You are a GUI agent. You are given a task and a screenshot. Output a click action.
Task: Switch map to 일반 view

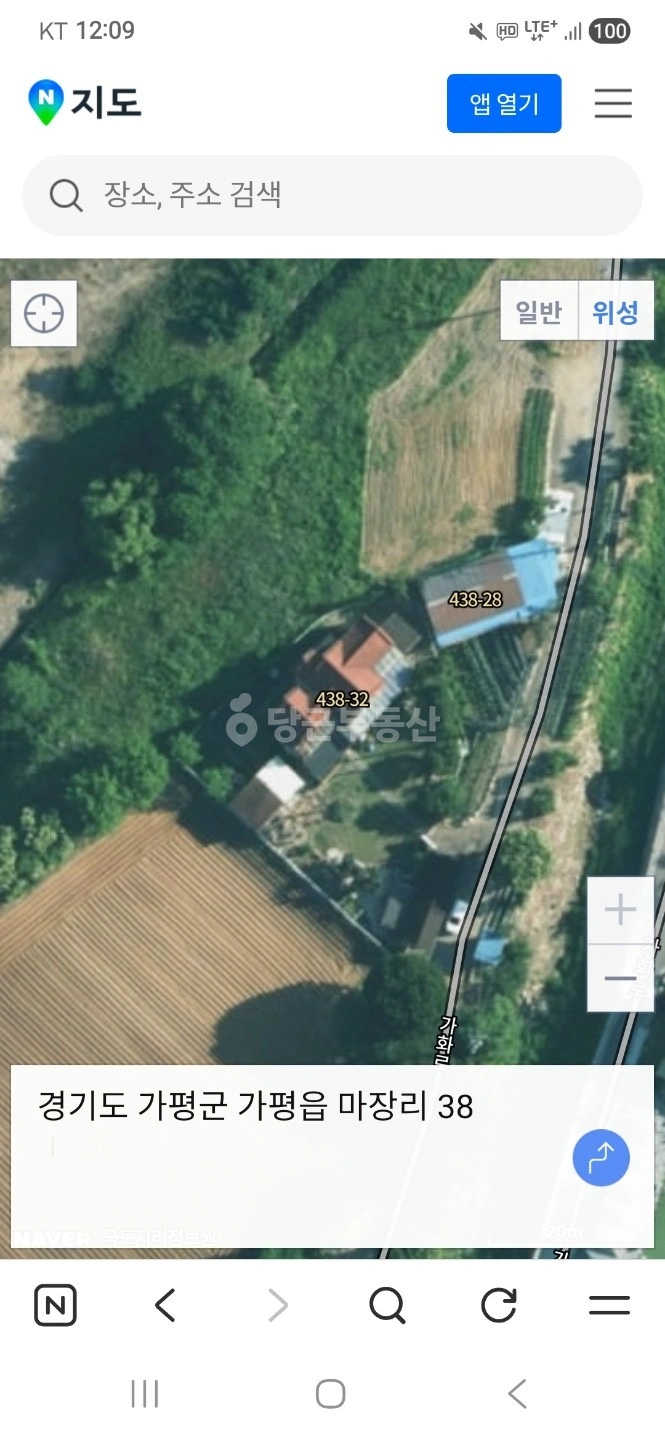click(539, 312)
